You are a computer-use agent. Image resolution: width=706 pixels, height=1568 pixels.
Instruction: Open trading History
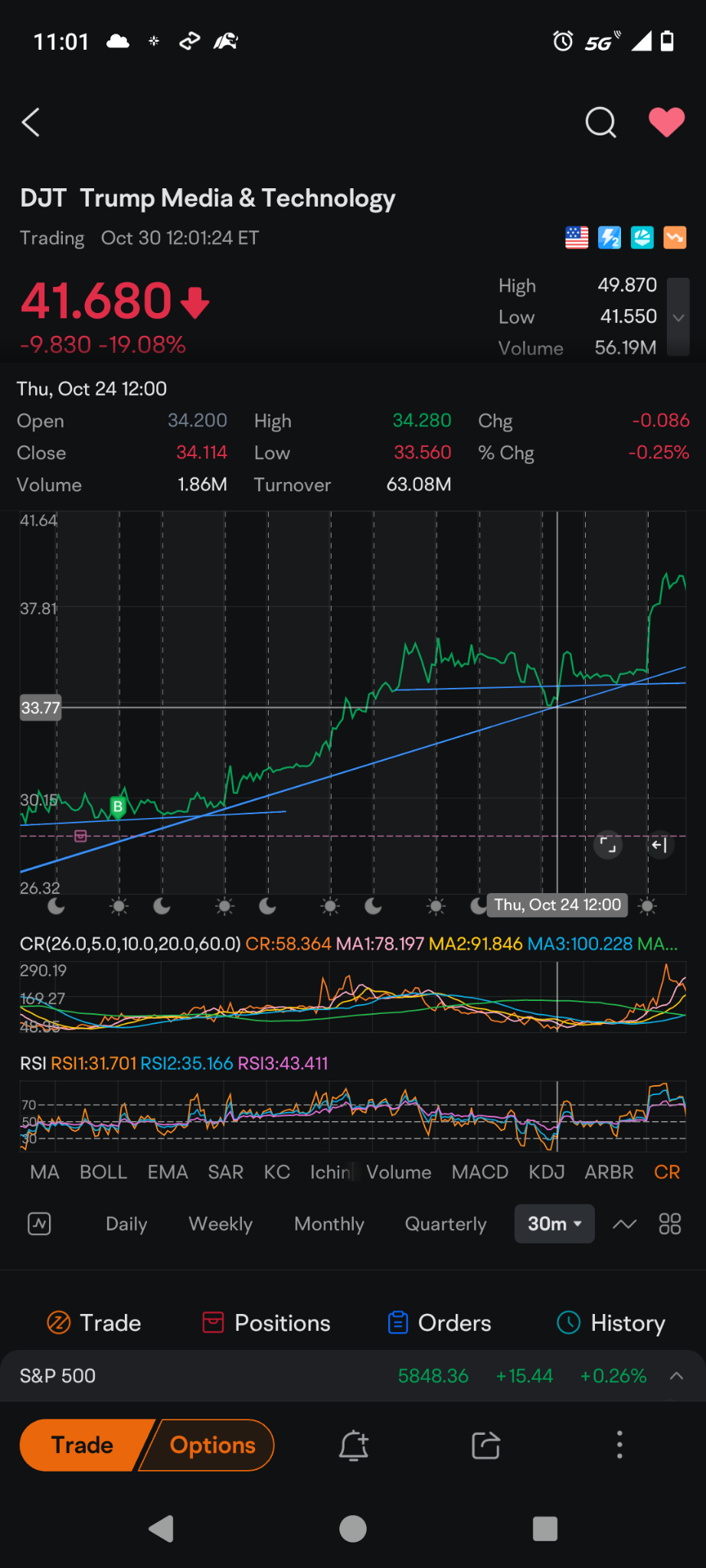pos(611,1323)
